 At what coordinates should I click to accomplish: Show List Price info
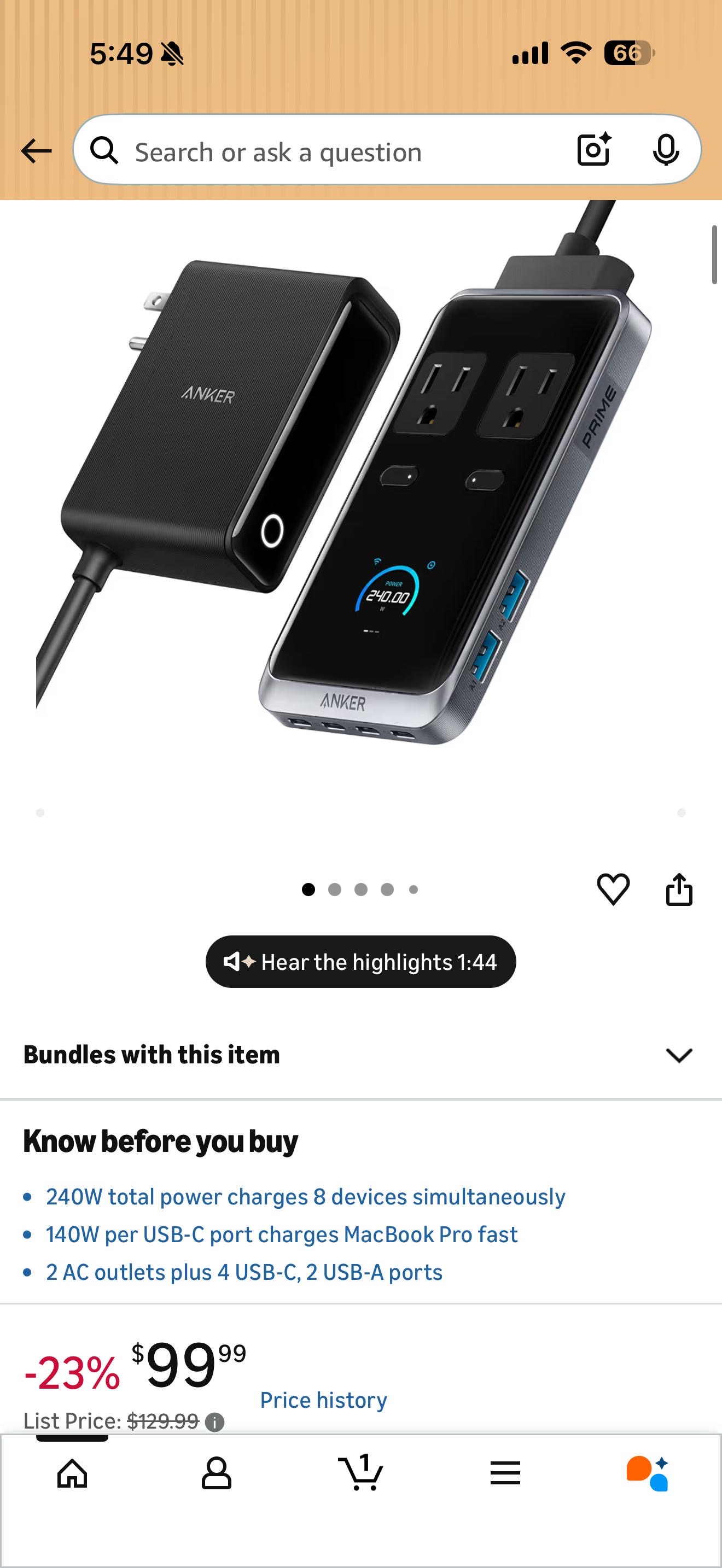[x=215, y=1422]
